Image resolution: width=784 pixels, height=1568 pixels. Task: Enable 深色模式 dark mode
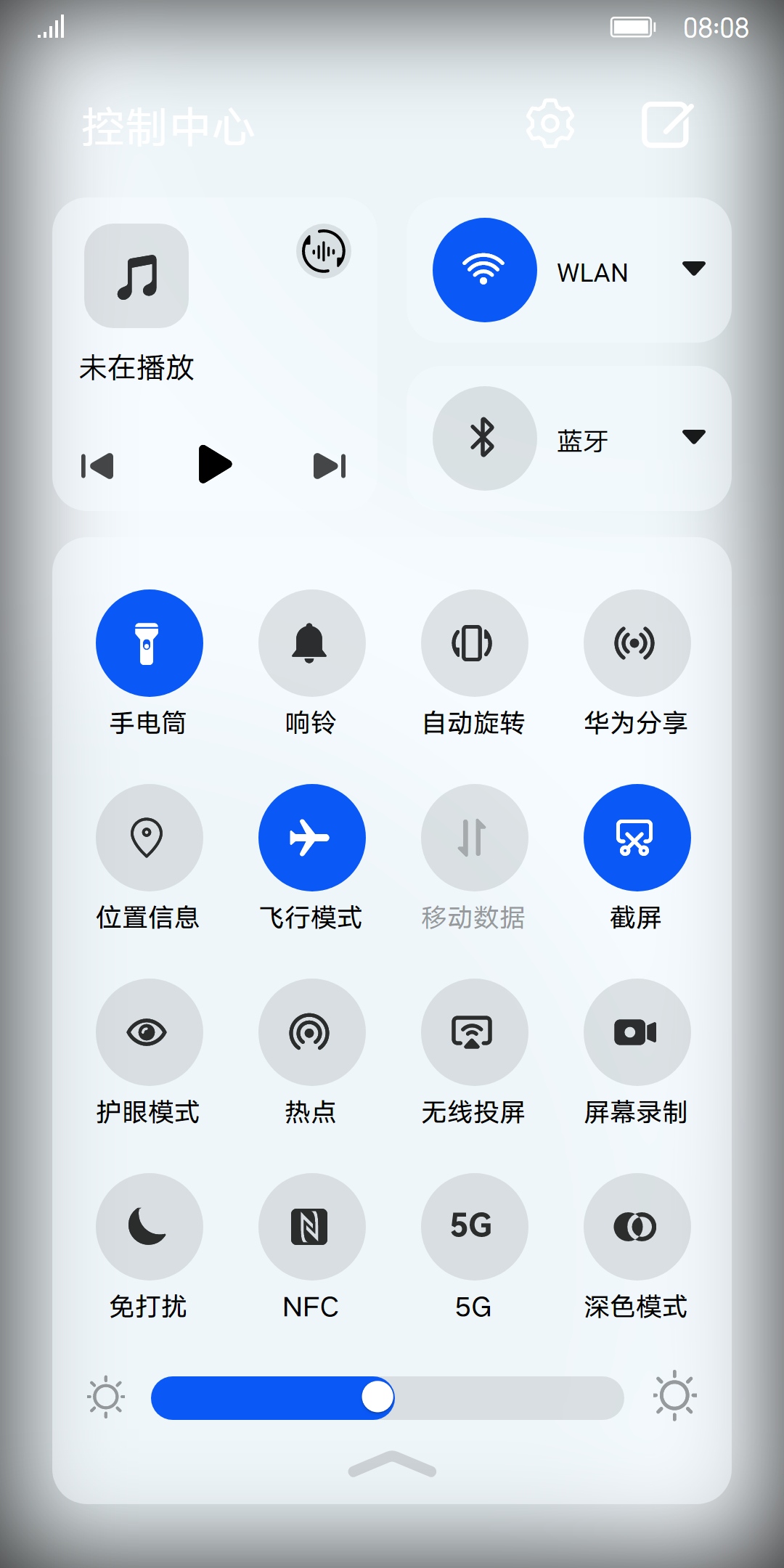point(637,1227)
